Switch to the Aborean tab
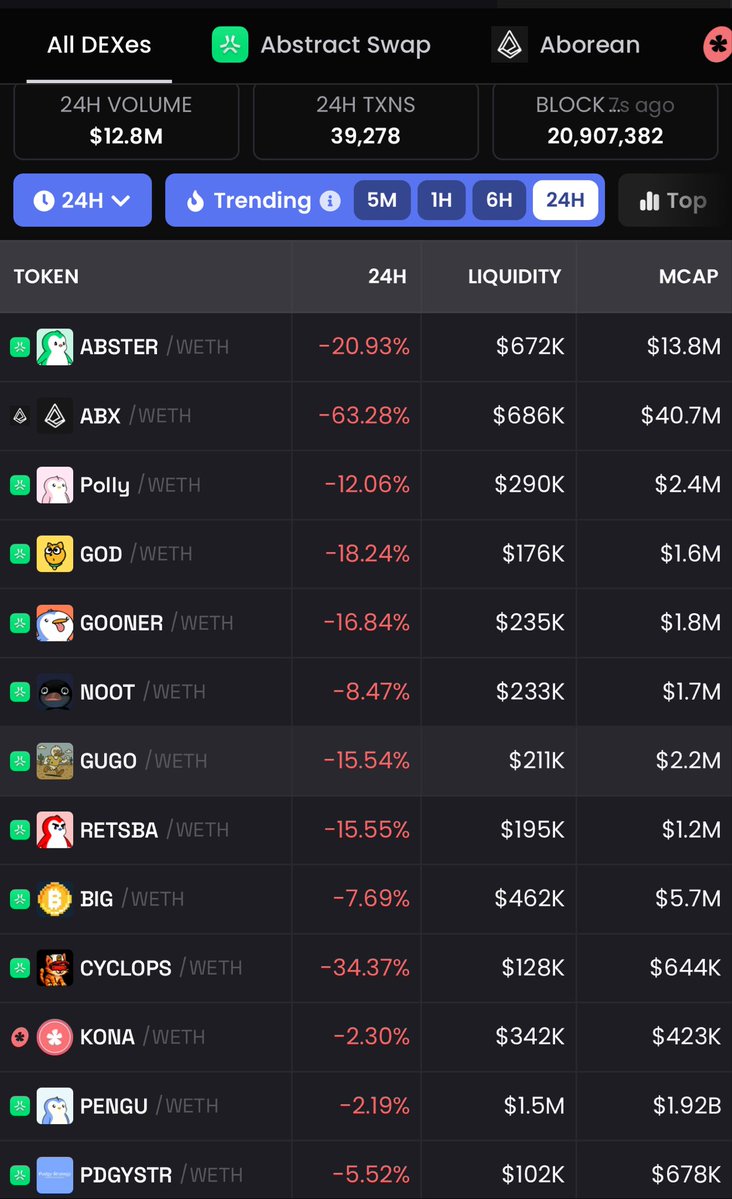This screenshot has width=732, height=1199. click(x=566, y=45)
